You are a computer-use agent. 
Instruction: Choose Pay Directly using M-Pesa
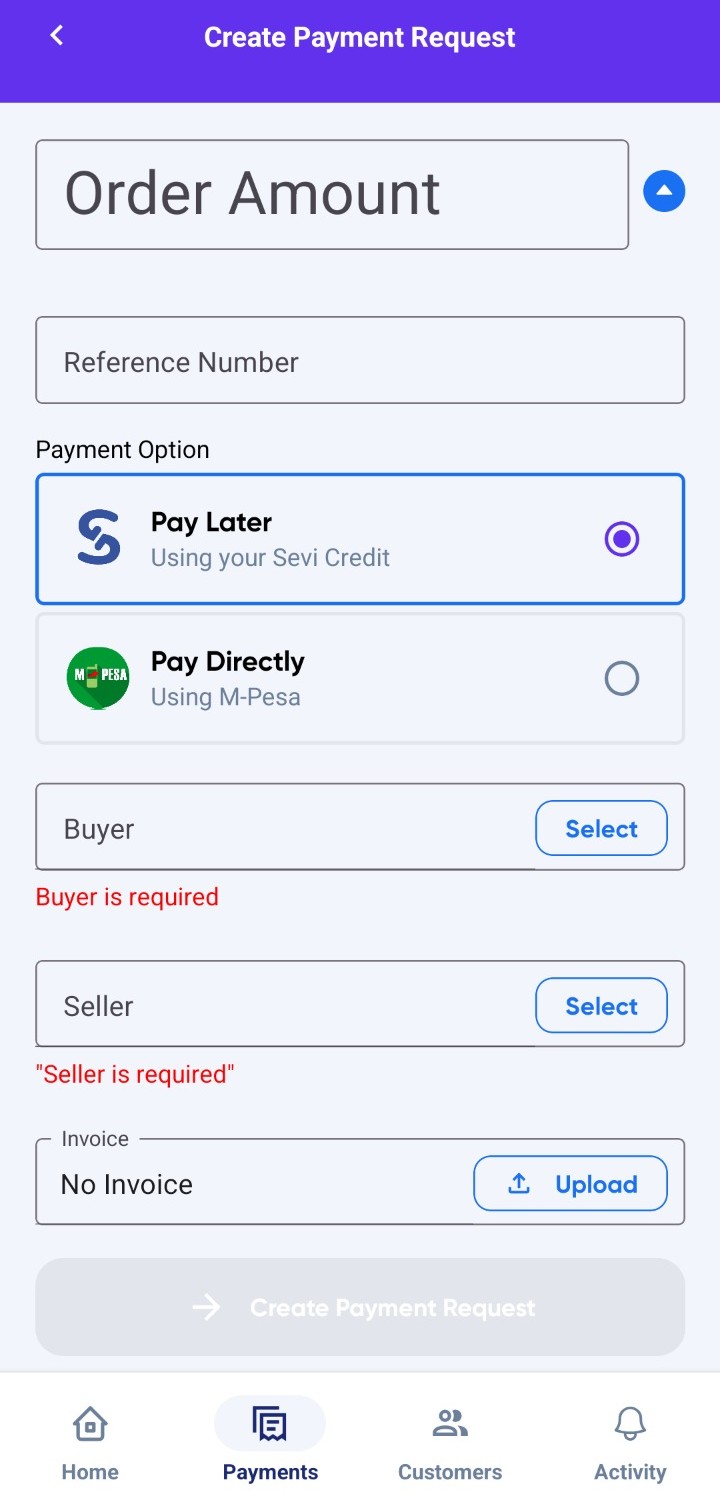(360, 678)
